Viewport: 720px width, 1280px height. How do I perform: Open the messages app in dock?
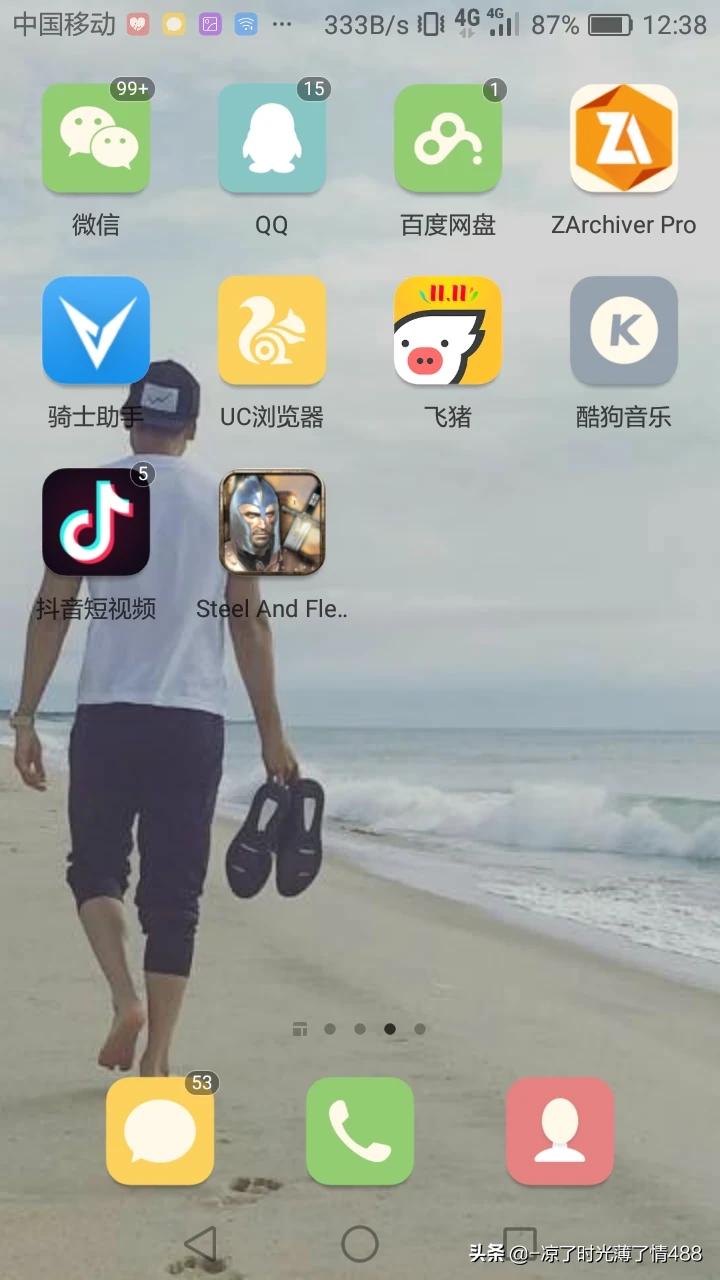(x=160, y=1131)
